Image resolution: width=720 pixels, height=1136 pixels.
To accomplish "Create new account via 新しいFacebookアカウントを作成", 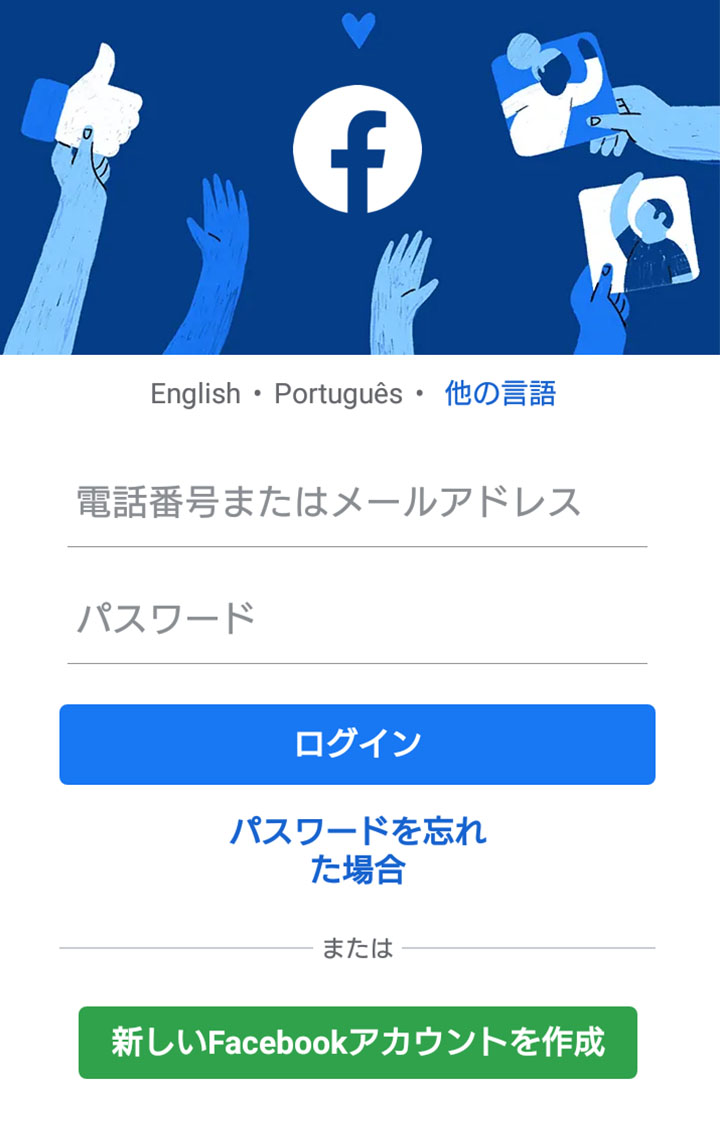I will coord(357,1042).
